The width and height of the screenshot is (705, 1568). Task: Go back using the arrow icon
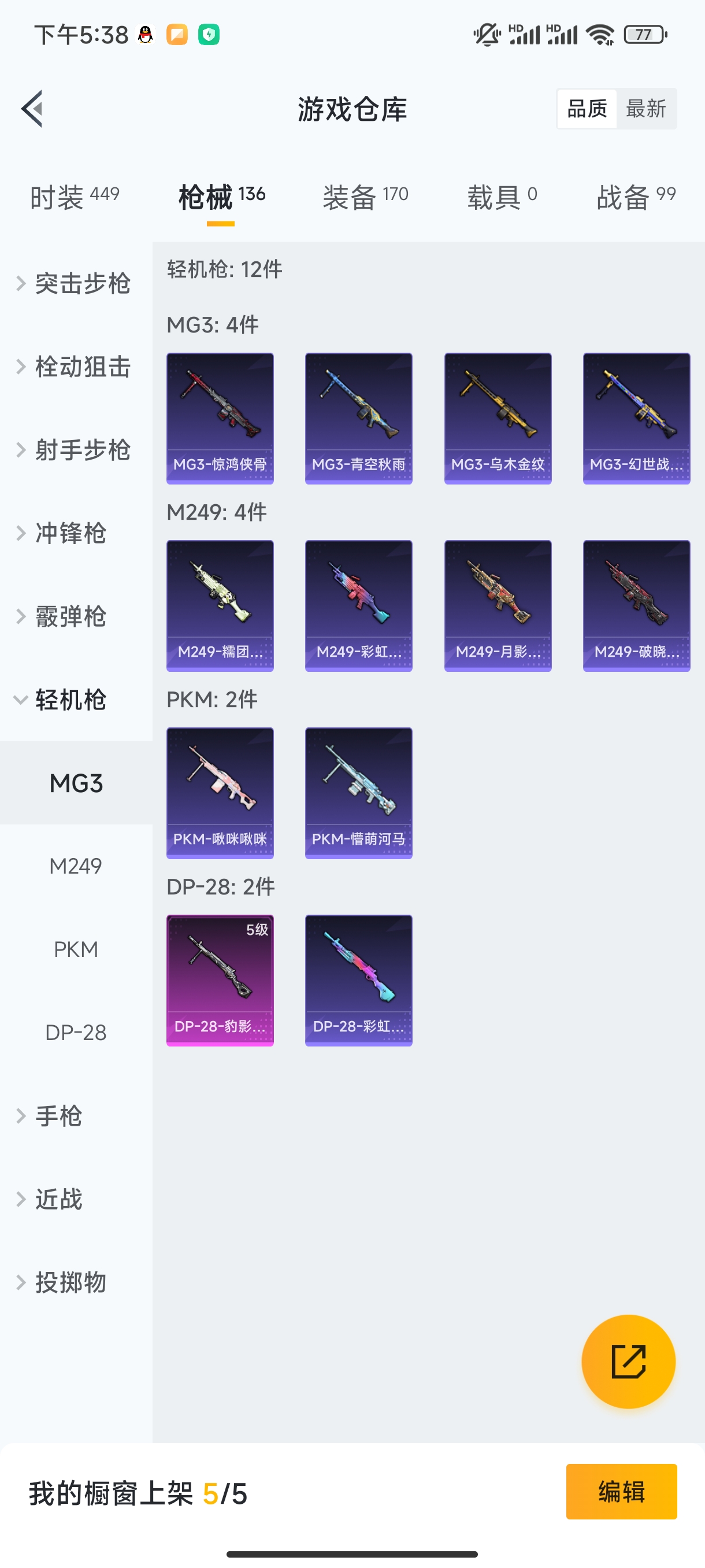(x=32, y=109)
